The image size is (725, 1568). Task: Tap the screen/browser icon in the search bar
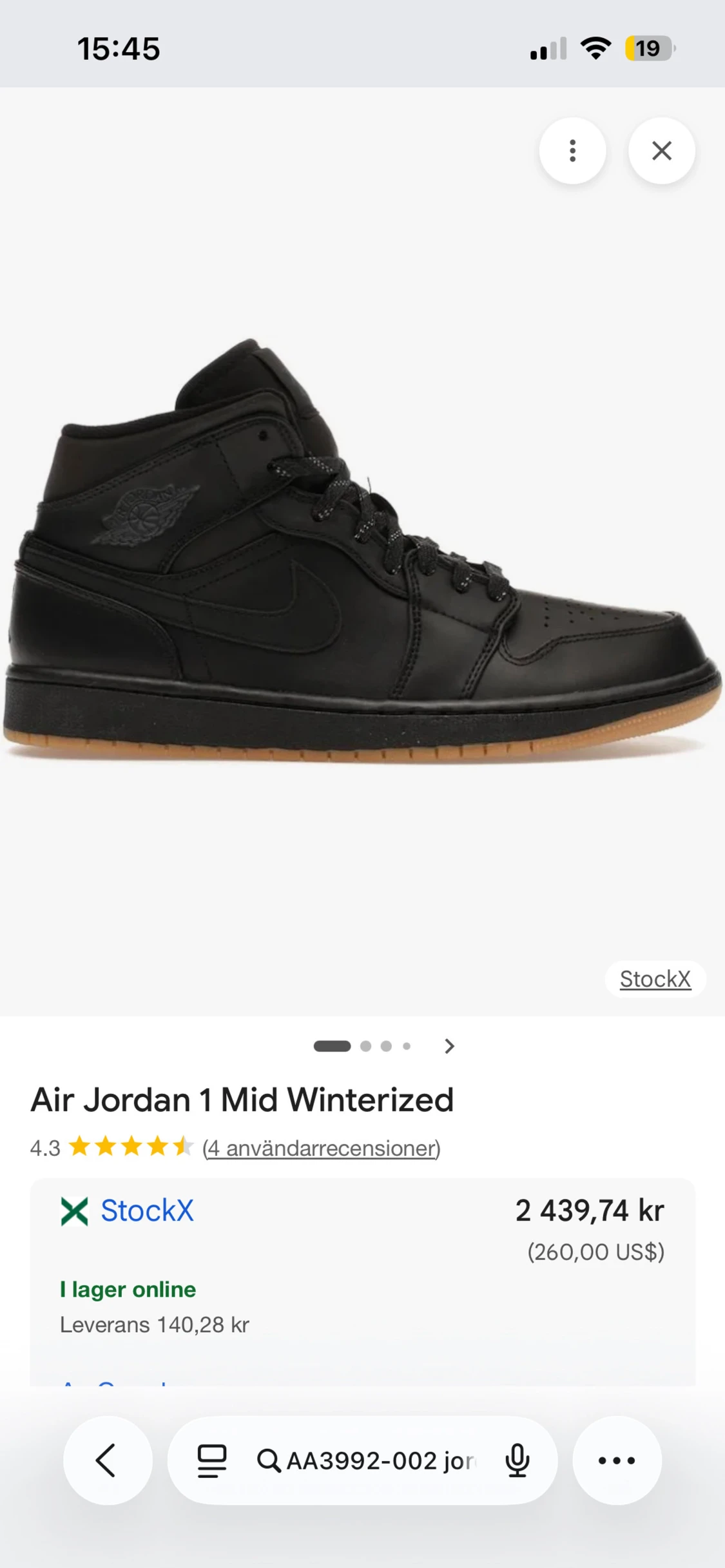(x=211, y=1461)
